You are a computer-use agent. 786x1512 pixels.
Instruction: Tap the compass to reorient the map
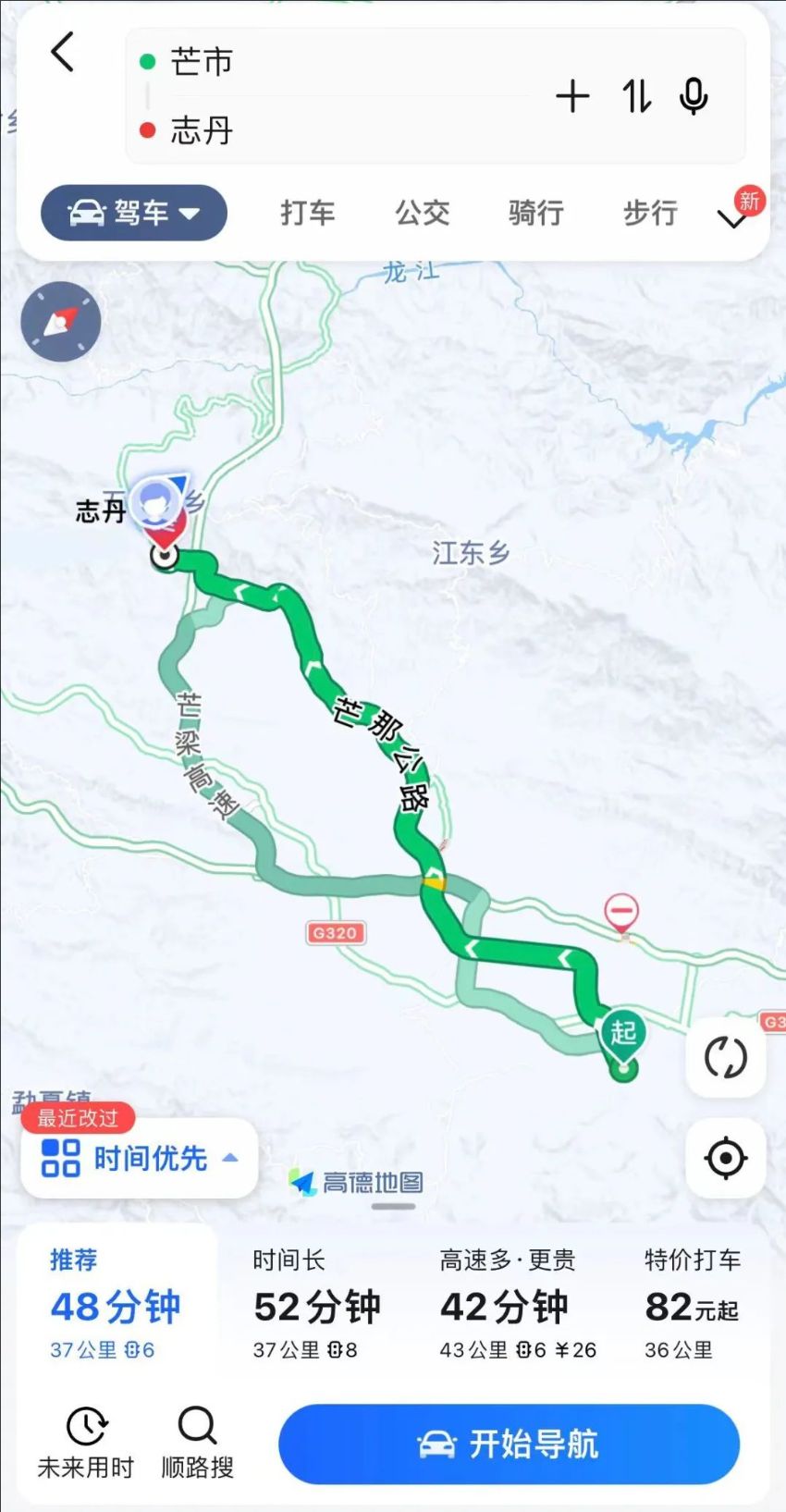tap(61, 321)
